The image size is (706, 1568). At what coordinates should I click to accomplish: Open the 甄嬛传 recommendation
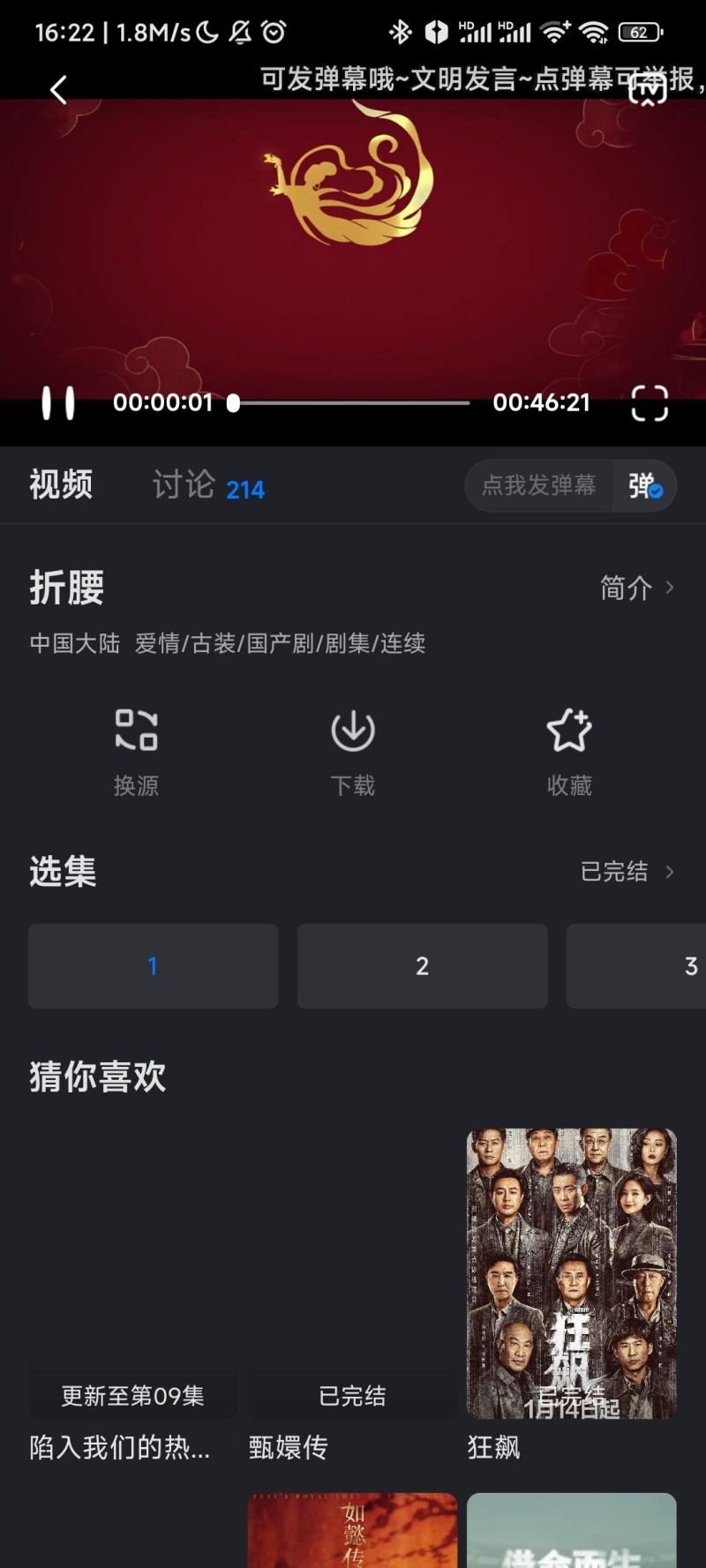coord(352,1275)
